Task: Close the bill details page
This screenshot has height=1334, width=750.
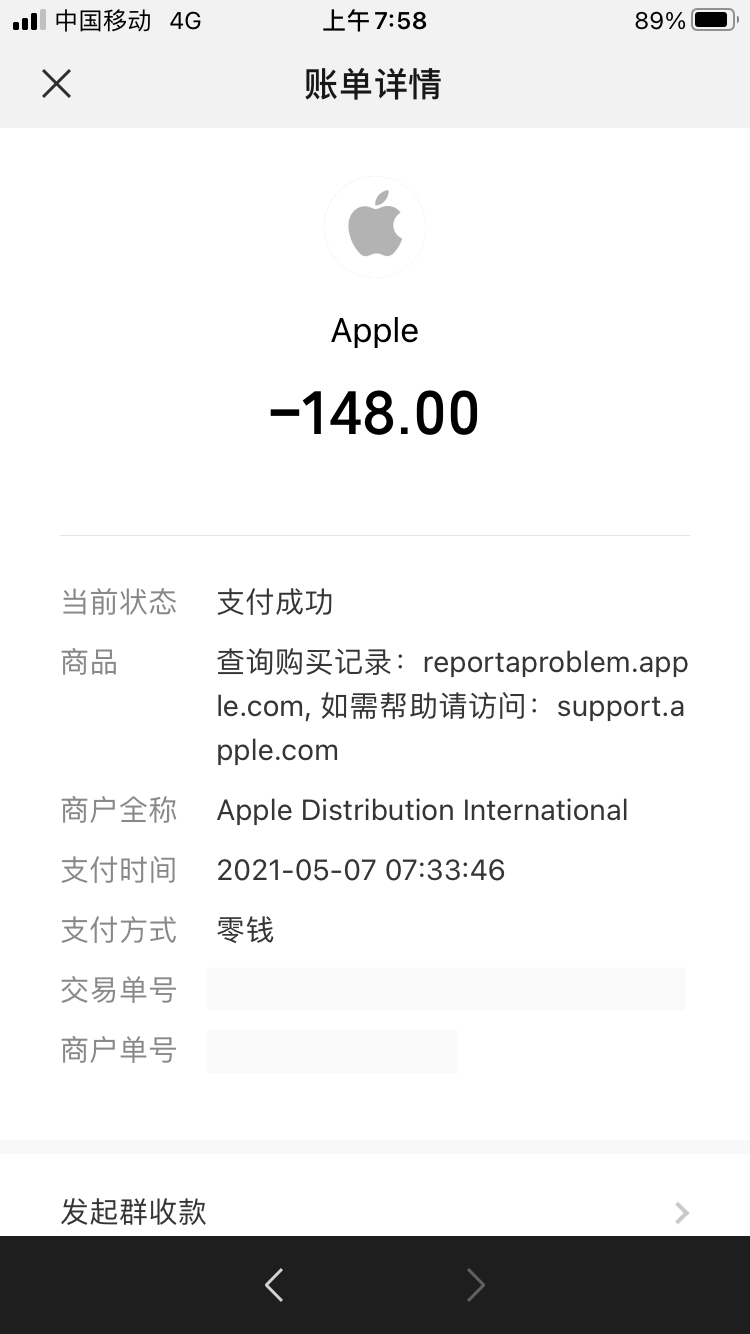Action: [57, 84]
